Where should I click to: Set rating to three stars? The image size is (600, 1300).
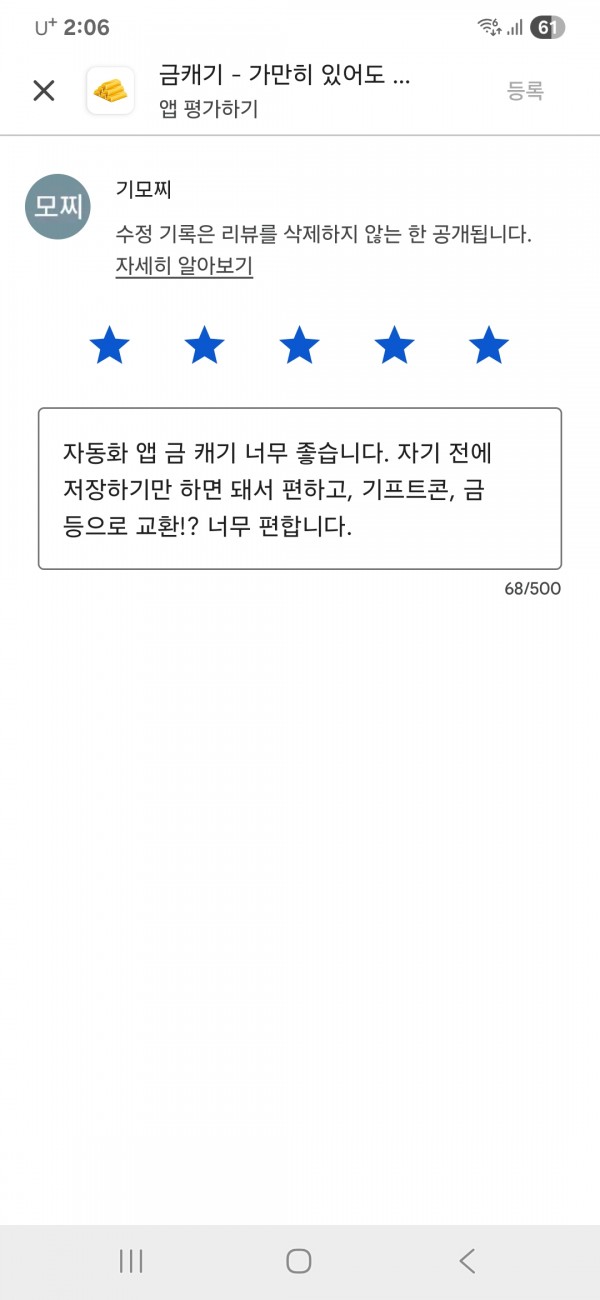tap(299, 346)
